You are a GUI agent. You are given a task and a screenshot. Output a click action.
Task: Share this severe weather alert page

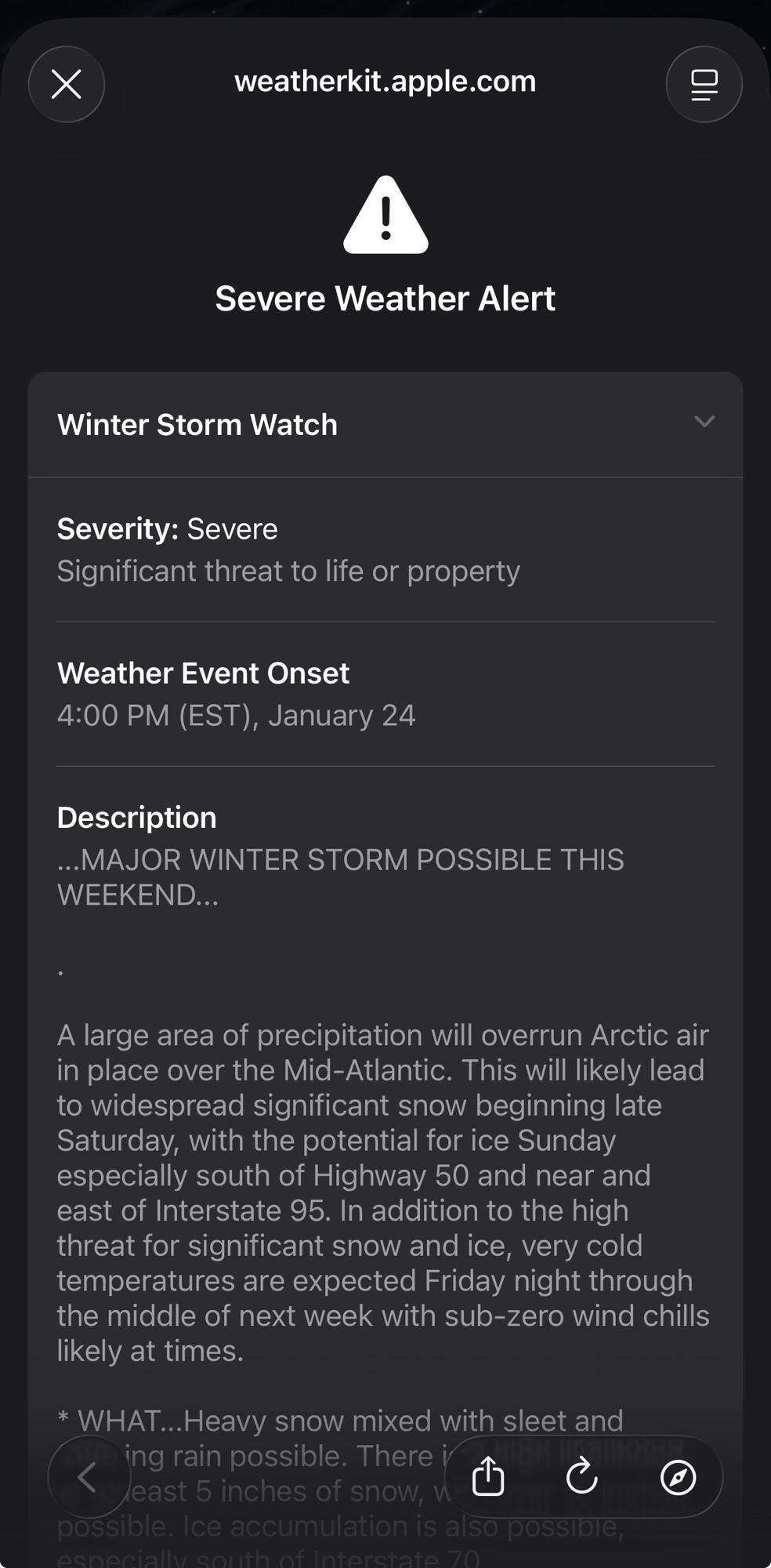point(488,1477)
